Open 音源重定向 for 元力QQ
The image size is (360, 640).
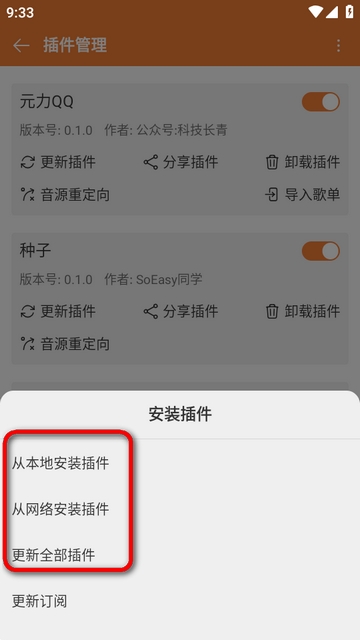[x=64, y=195]
